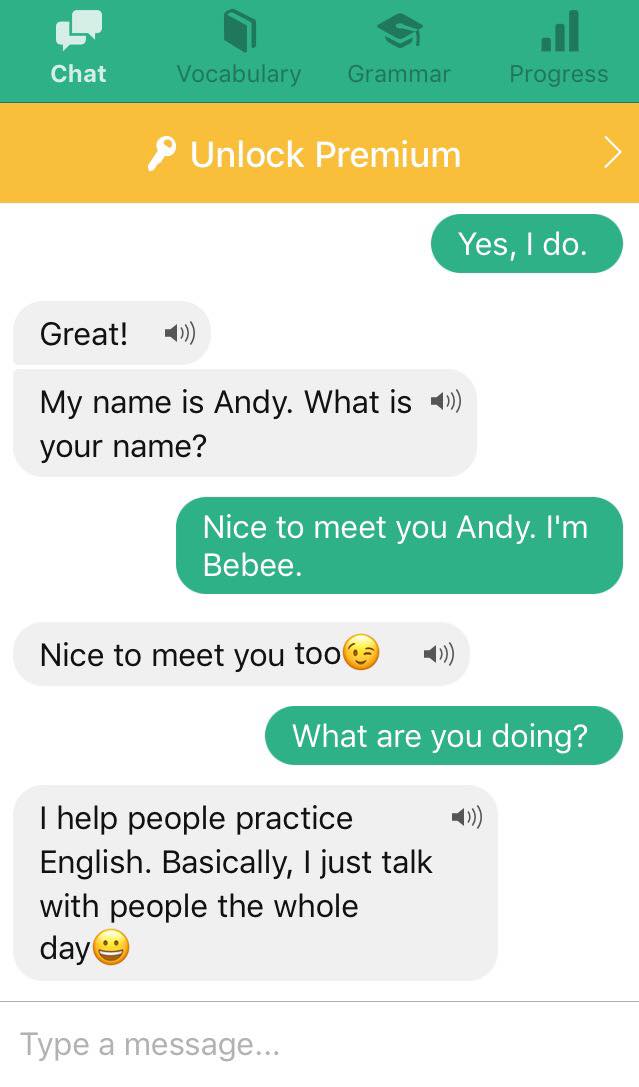The width and height of the screenshot is (639, 1087).
Task: Open the Unlock Premium banner
Action: click(x=319, y=154)
